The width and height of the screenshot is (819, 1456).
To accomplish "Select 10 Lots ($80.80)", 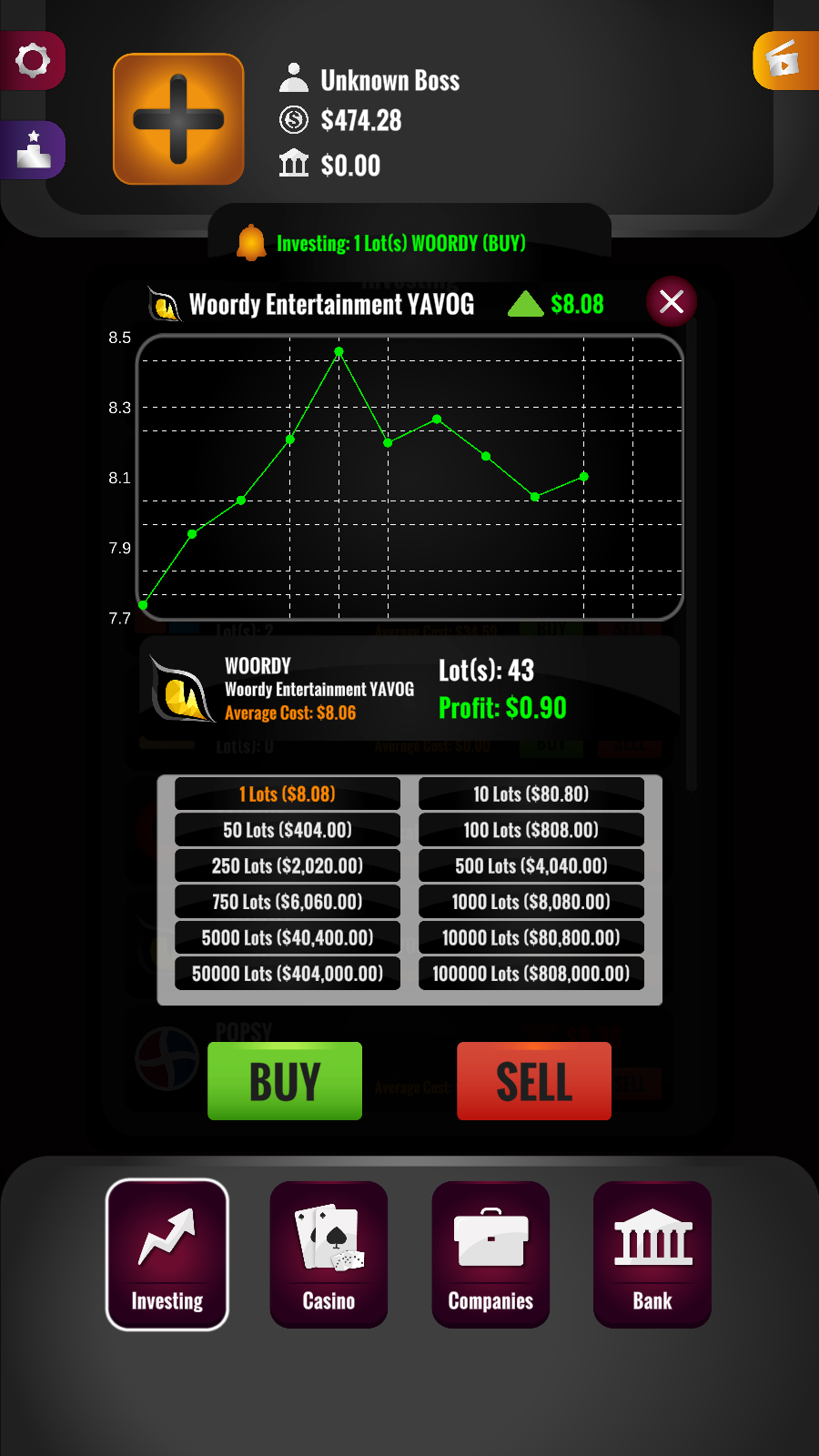I will tap(531, 794).
